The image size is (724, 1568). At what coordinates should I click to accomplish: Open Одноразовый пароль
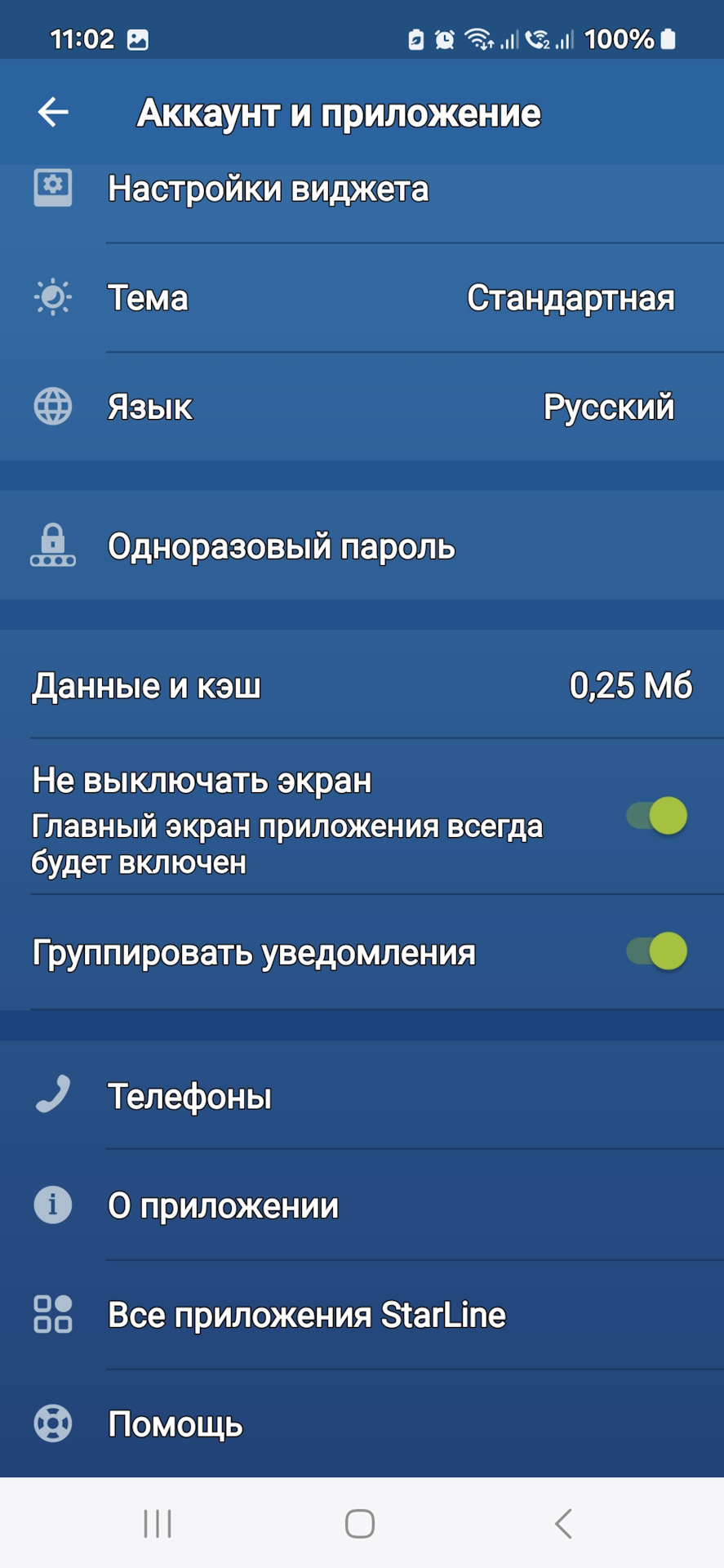[x=282, y=547]
